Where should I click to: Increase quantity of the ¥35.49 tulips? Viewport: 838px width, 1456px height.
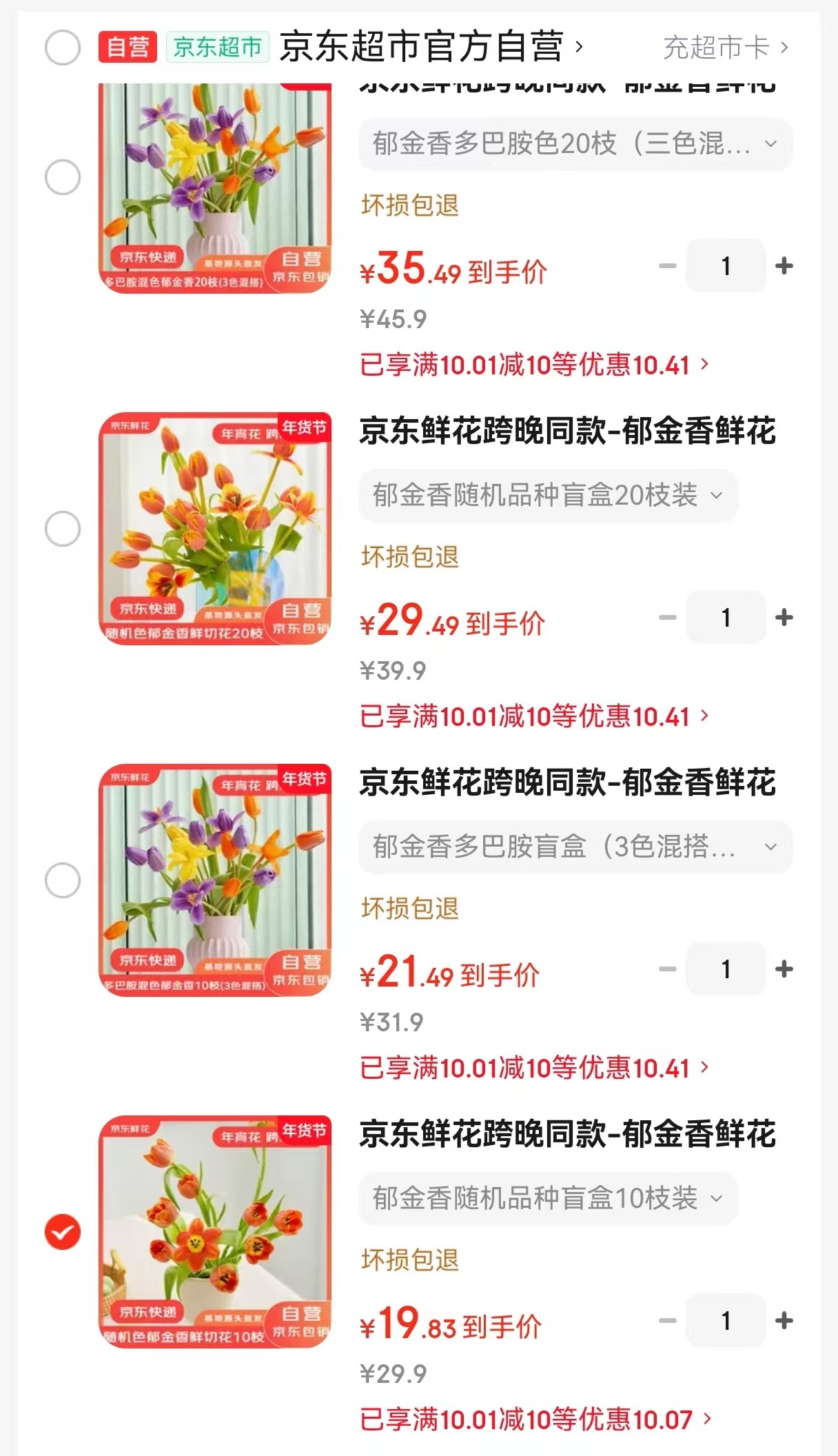pos(784,266)
